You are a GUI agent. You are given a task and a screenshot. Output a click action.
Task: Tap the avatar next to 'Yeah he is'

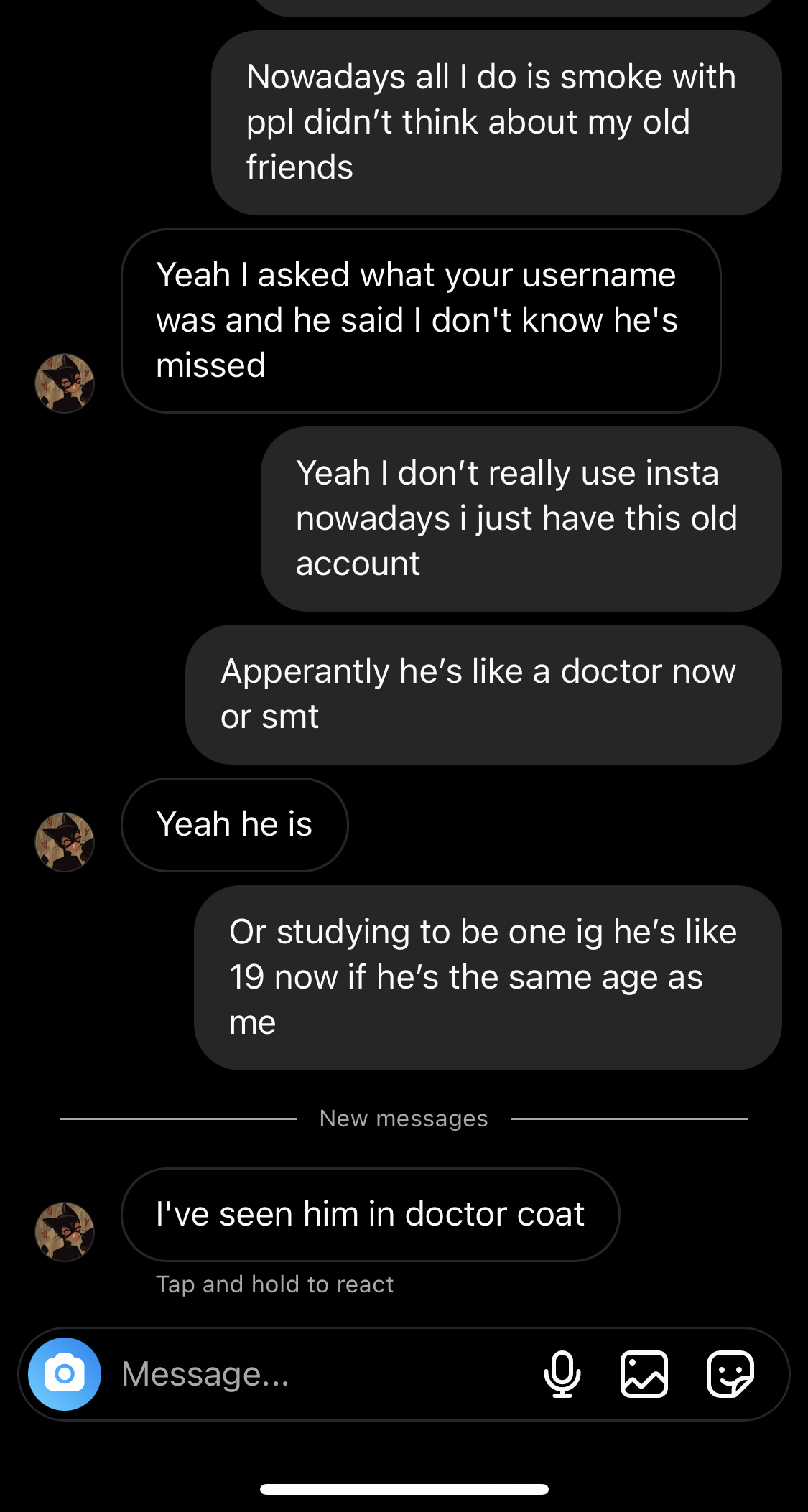[x=65, y=841]
